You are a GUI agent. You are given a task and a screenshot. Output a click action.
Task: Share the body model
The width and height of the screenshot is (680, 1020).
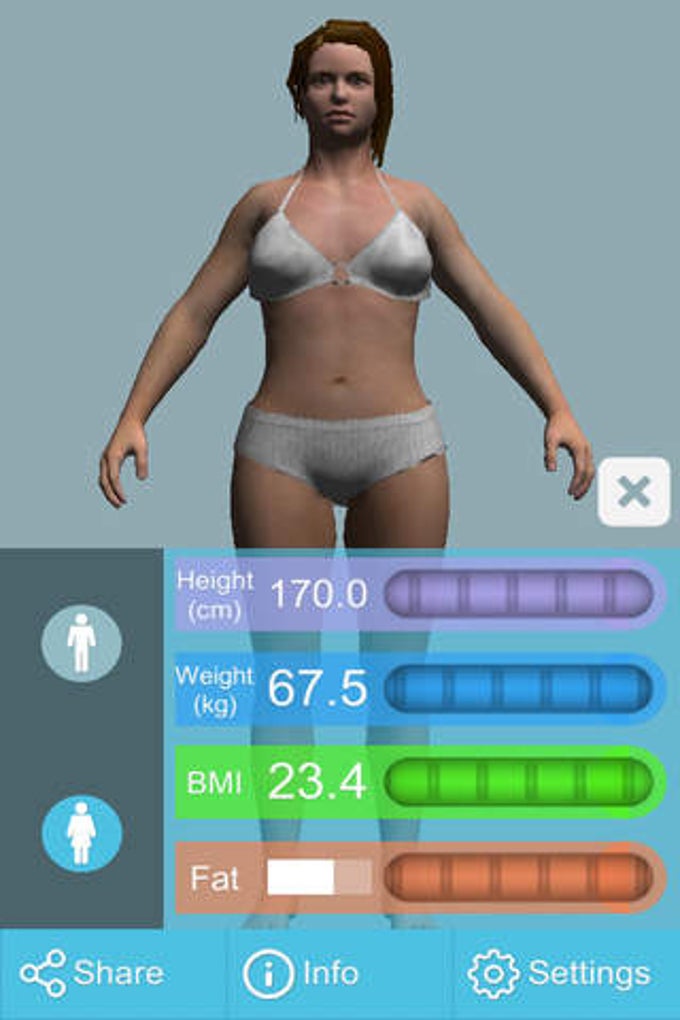coord(93,973)
